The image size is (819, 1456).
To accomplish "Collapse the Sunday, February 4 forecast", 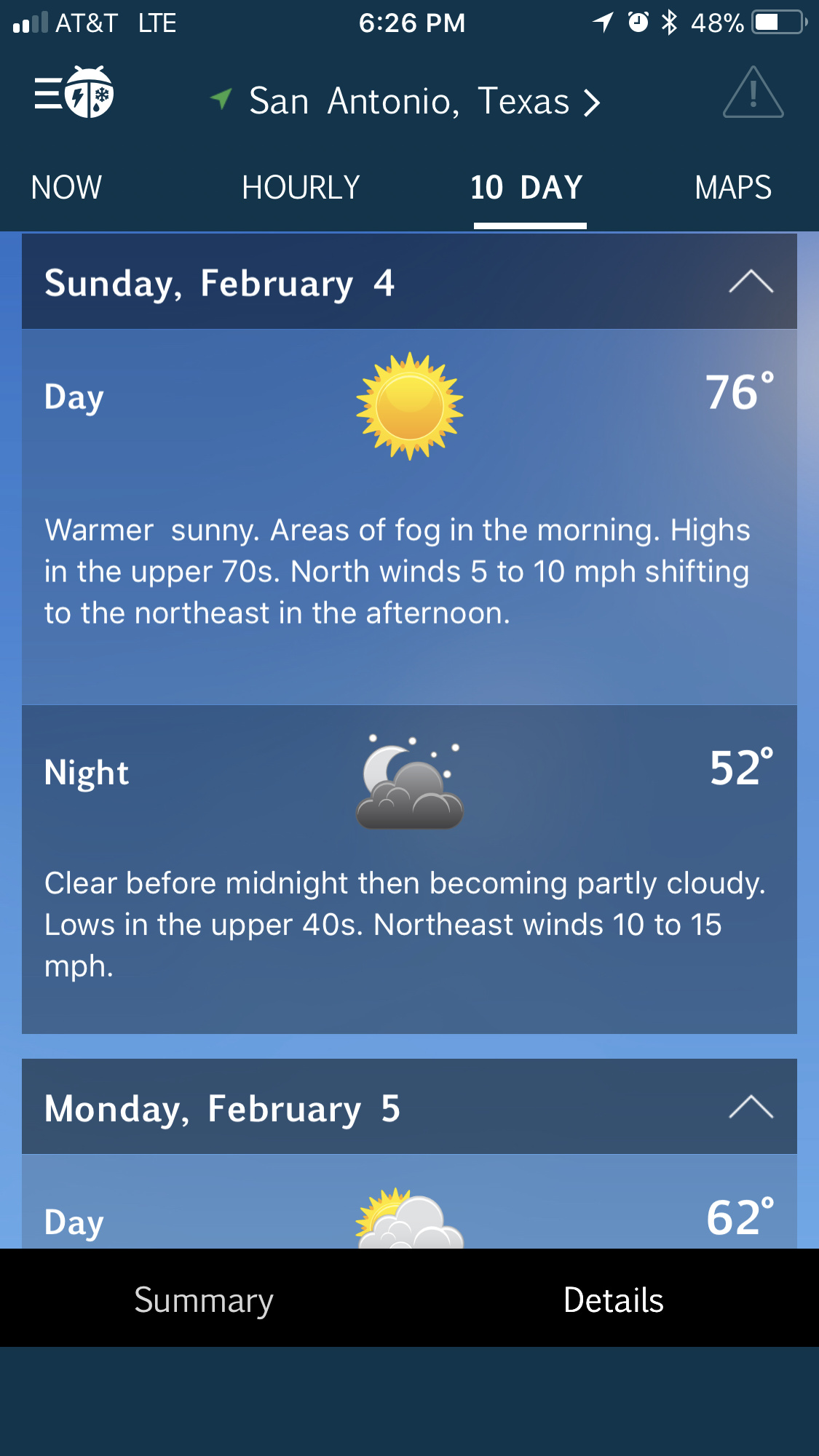I will 751,282.
